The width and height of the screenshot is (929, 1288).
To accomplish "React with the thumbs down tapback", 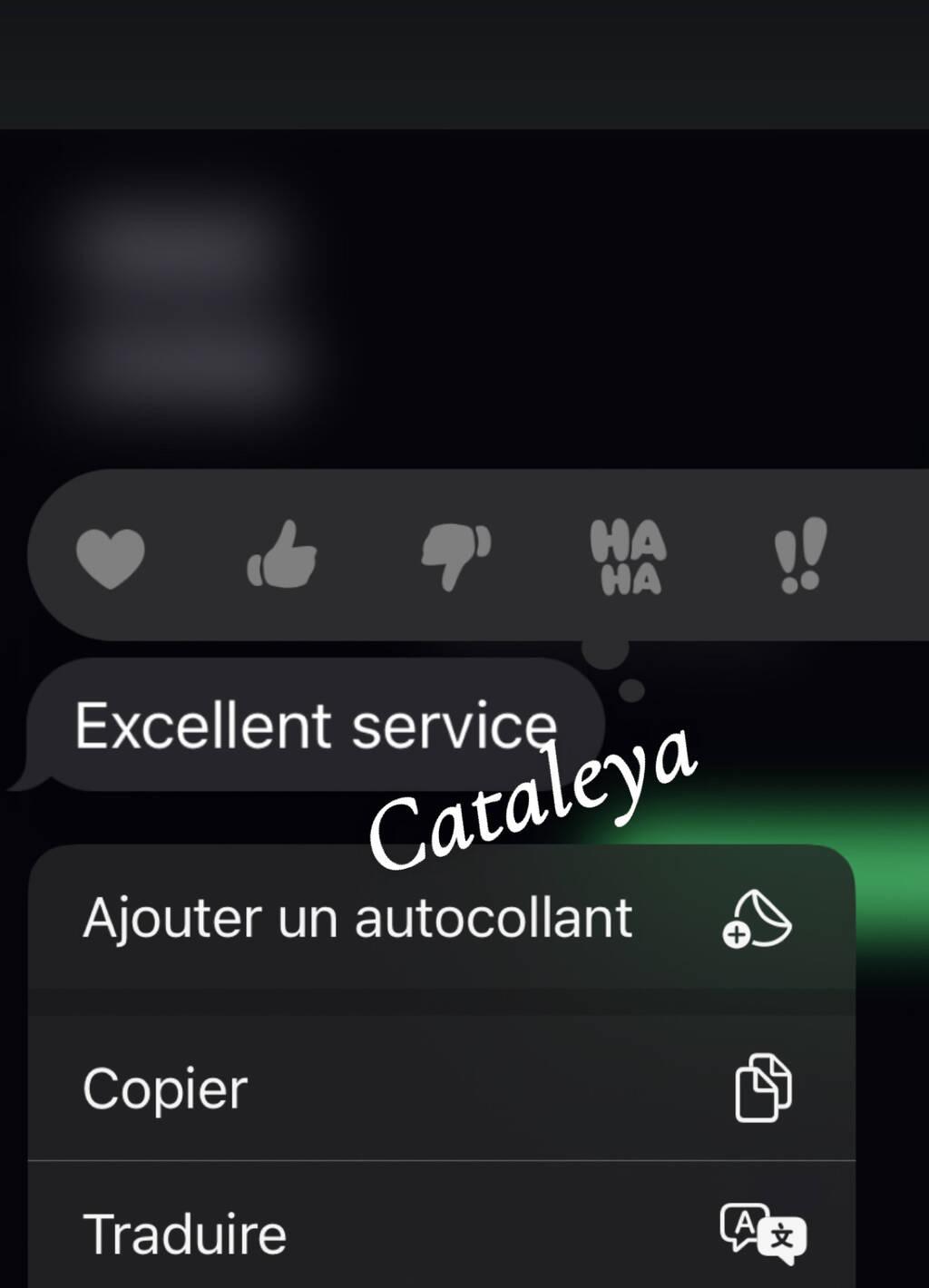I will point(455,555).
